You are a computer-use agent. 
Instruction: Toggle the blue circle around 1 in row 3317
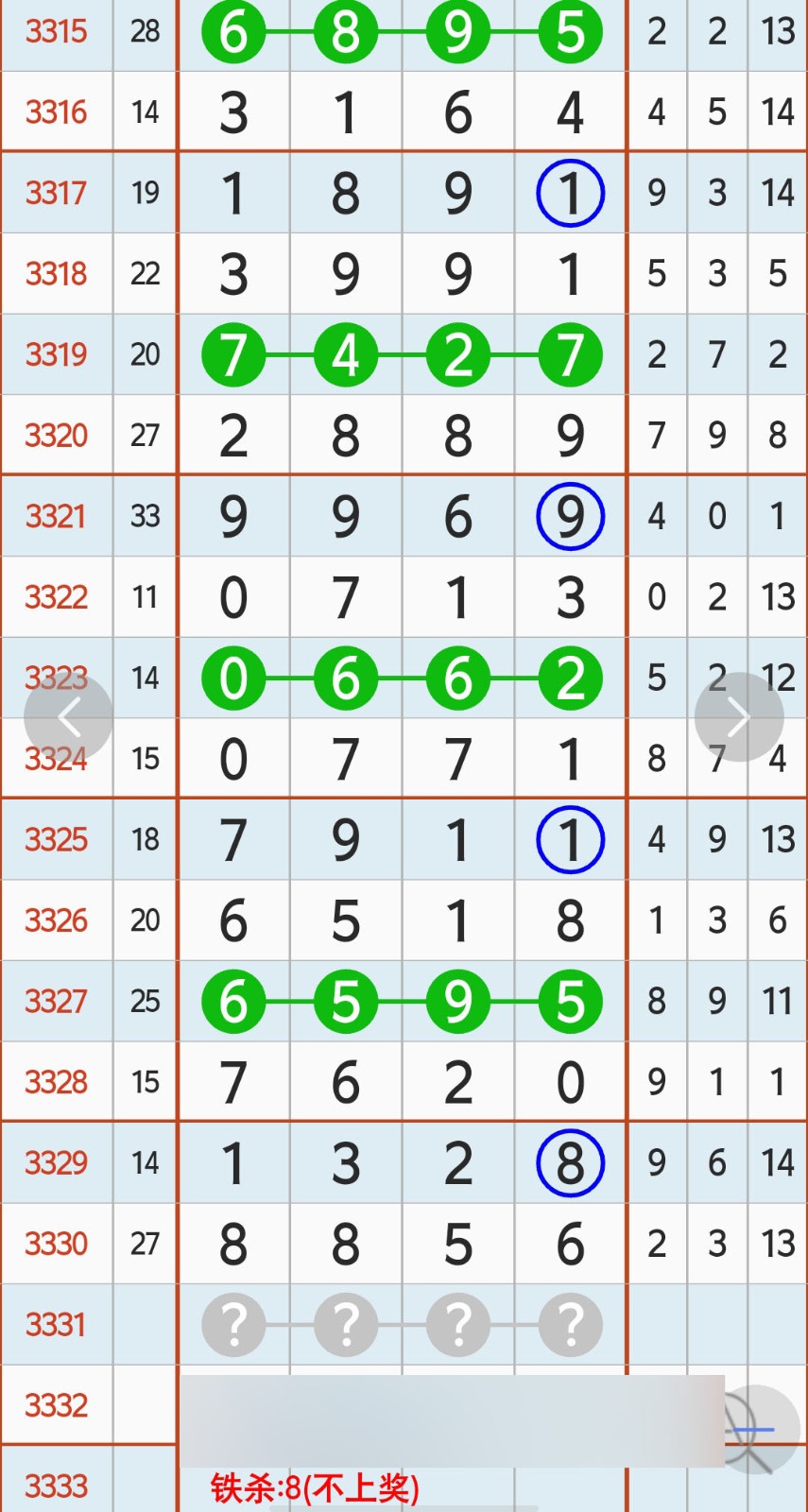click(570, 192)
